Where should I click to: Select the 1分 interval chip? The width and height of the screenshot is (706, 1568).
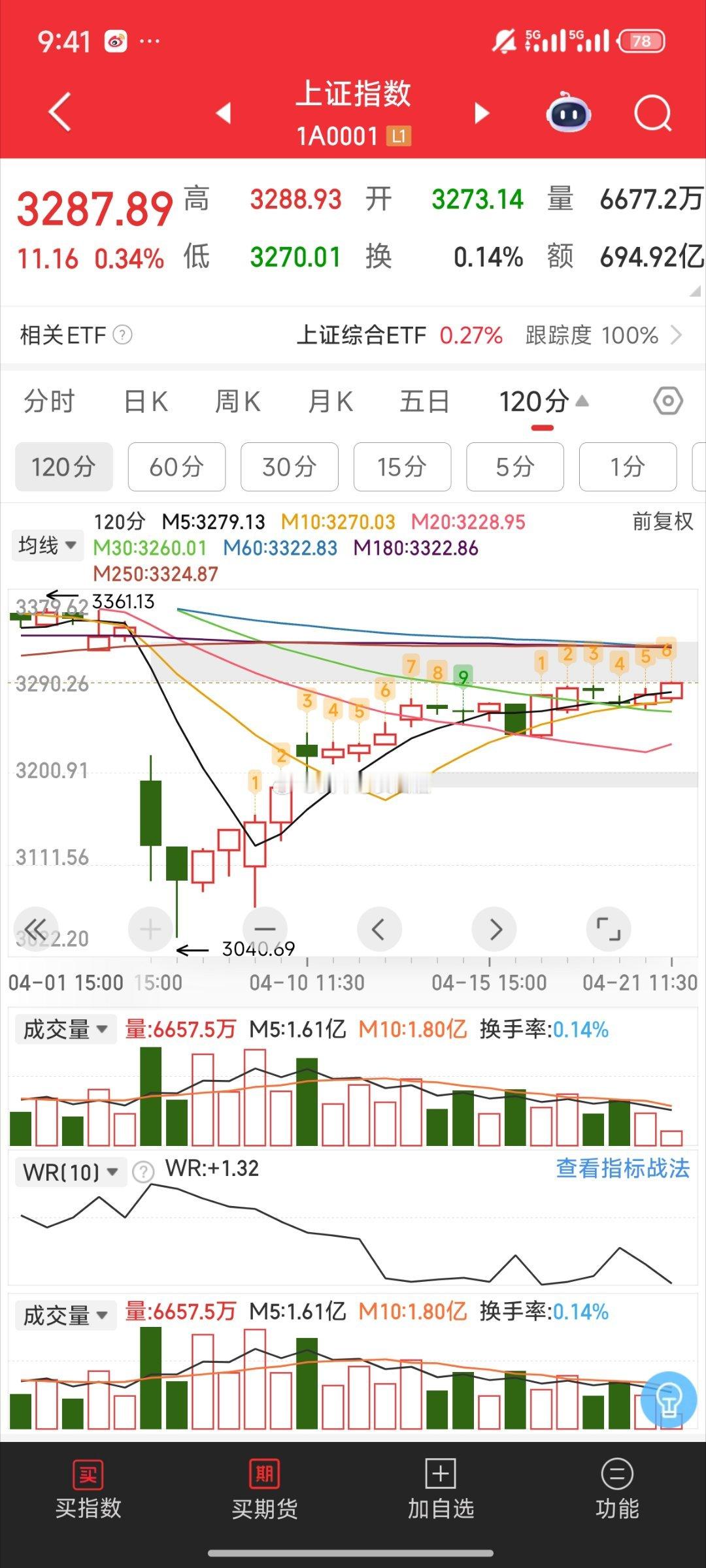(x=628, y=466)
